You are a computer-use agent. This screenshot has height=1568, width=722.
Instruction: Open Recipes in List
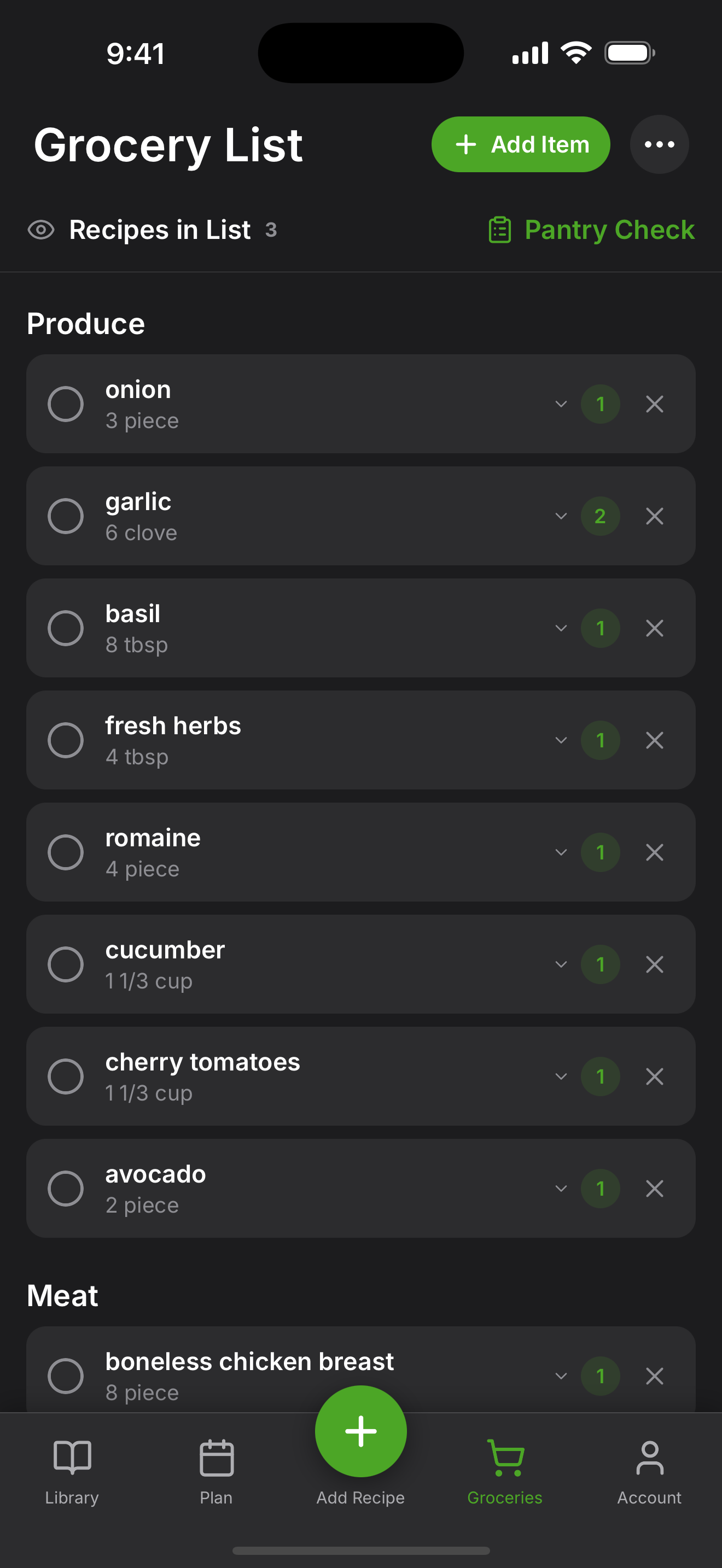point(160,230)
